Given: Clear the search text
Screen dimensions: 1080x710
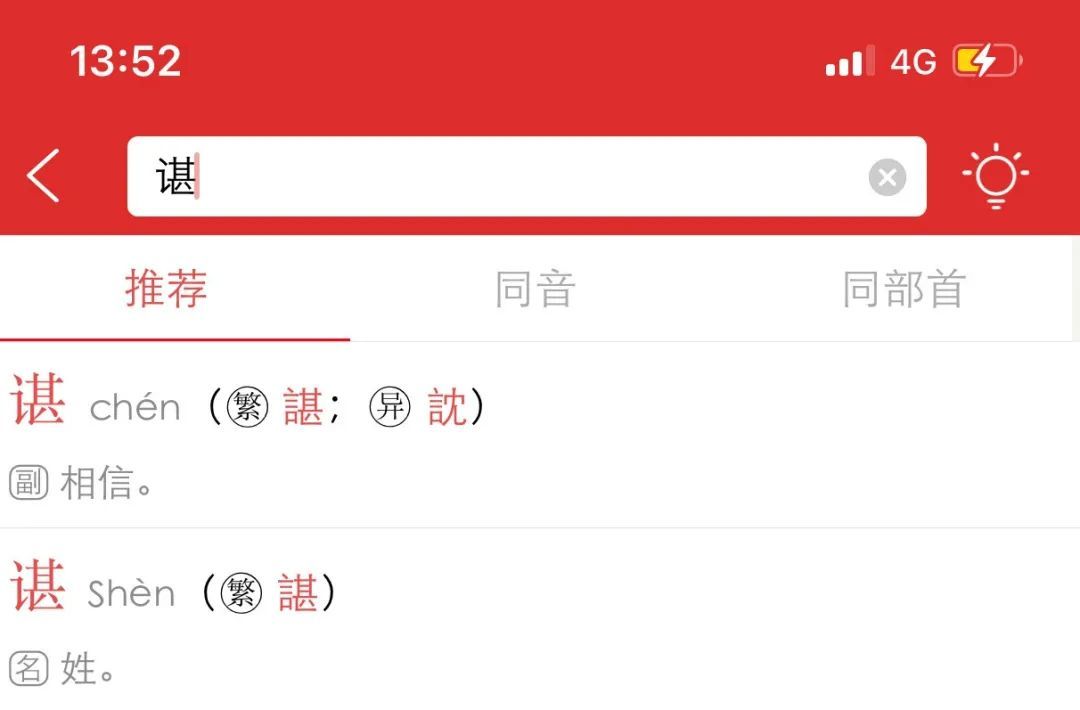Looking at the screenshot, I should click(886, 178).
